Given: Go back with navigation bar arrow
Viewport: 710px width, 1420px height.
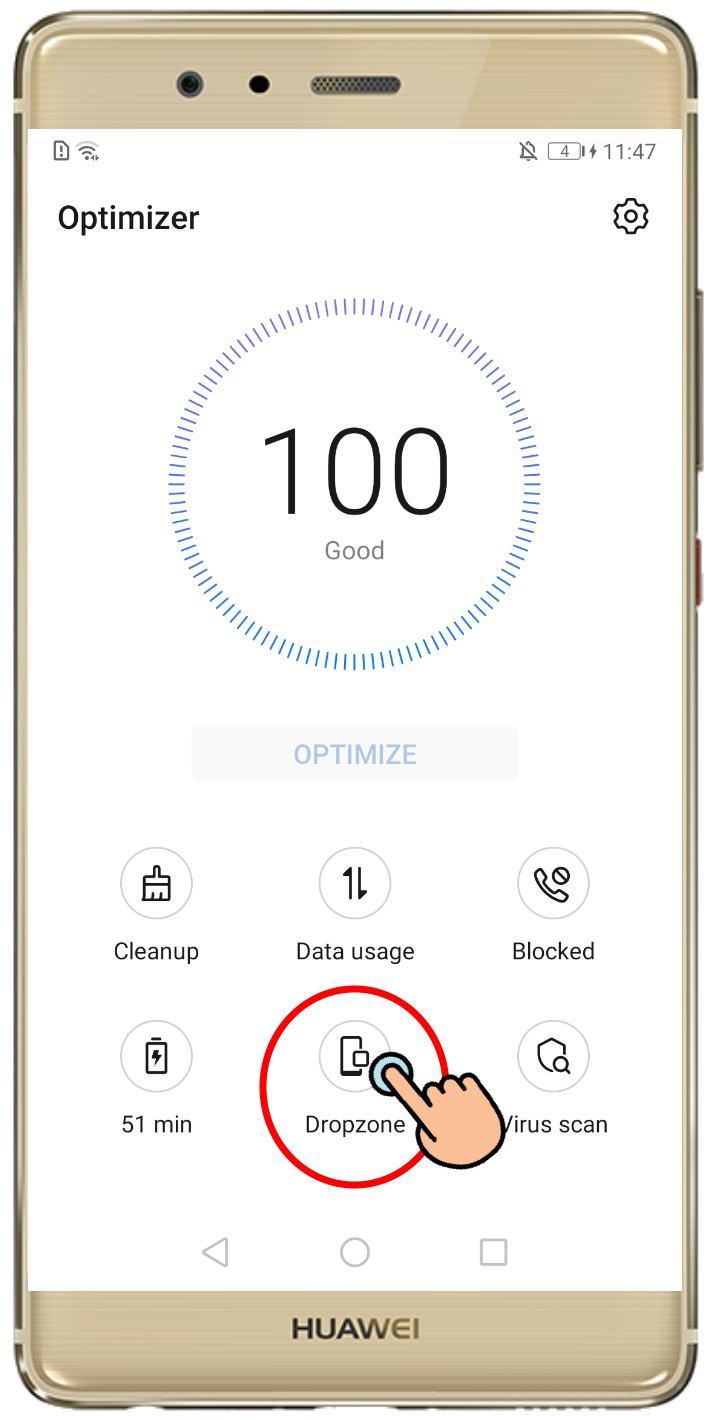Looking at the screenshot, I should pyautogui.click(x=215, y=1252).
